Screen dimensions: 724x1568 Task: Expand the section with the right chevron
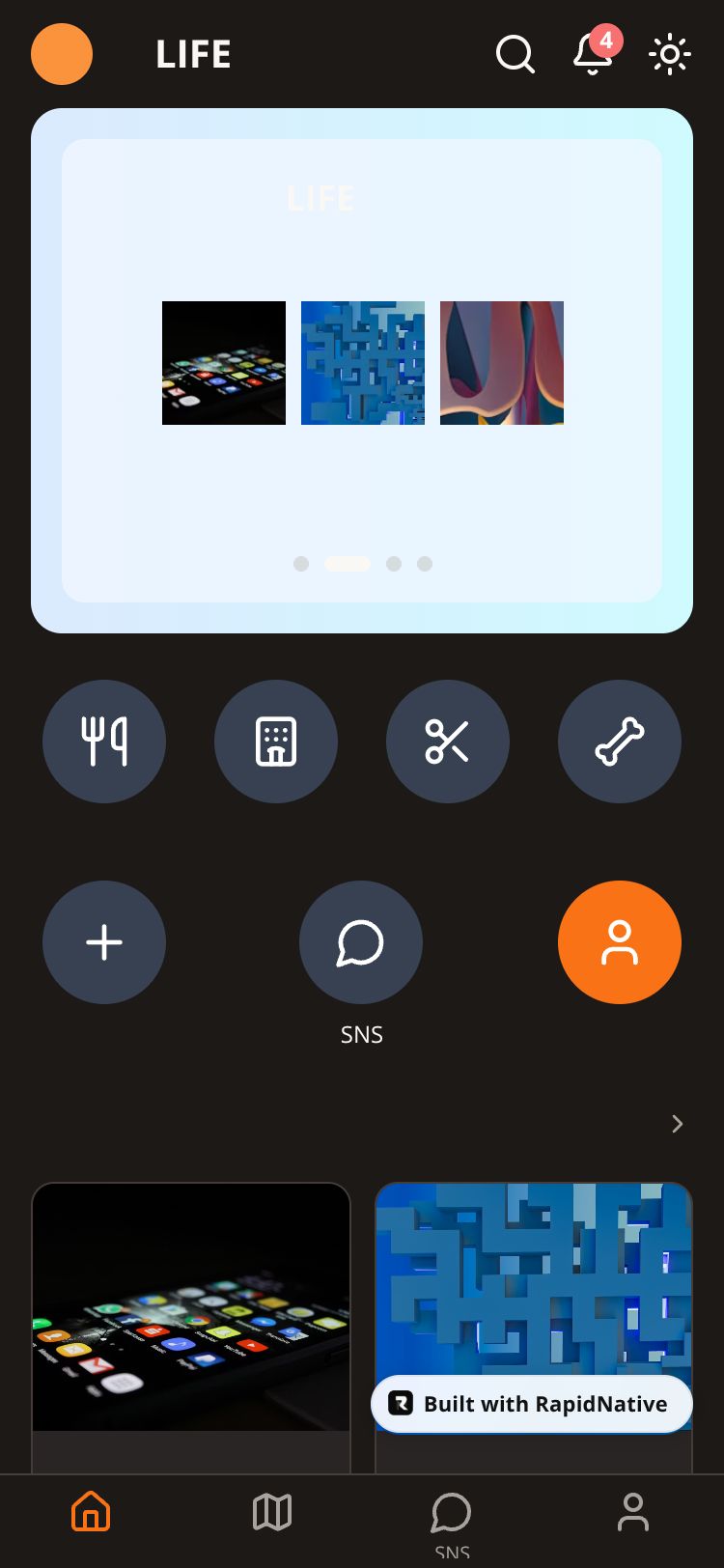pos(677,1124)
